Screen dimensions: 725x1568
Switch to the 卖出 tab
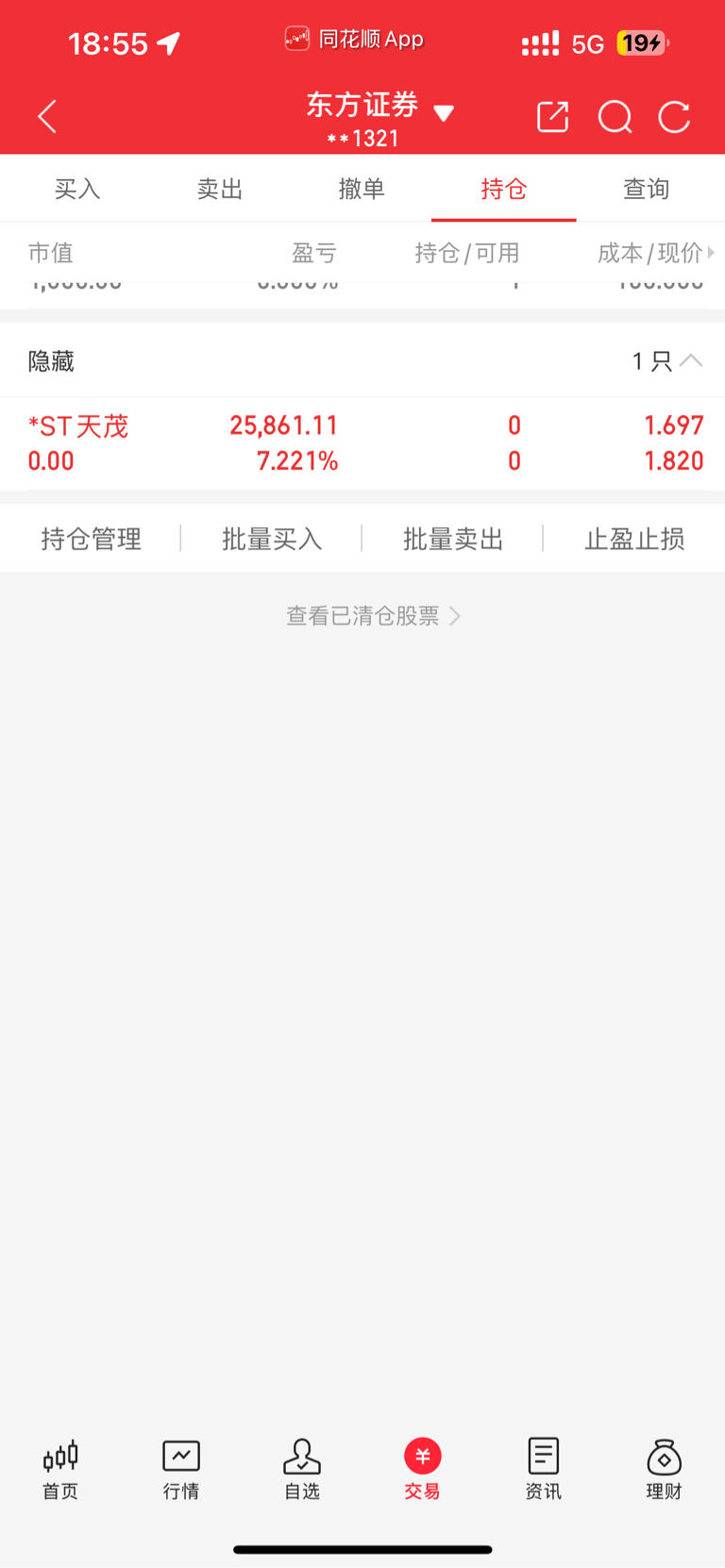tap(220, 189)
